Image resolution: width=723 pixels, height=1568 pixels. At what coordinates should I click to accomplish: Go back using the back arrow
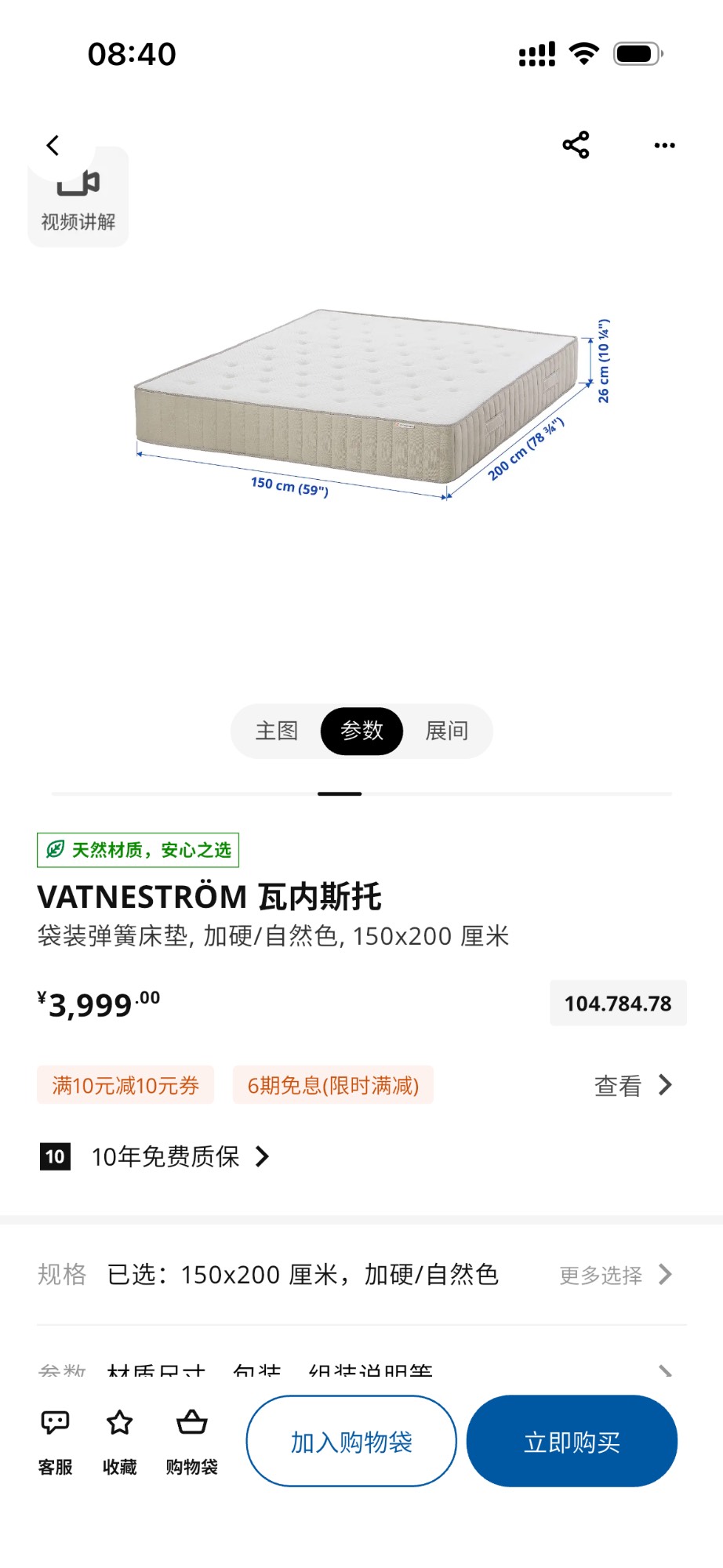[53, 146]
